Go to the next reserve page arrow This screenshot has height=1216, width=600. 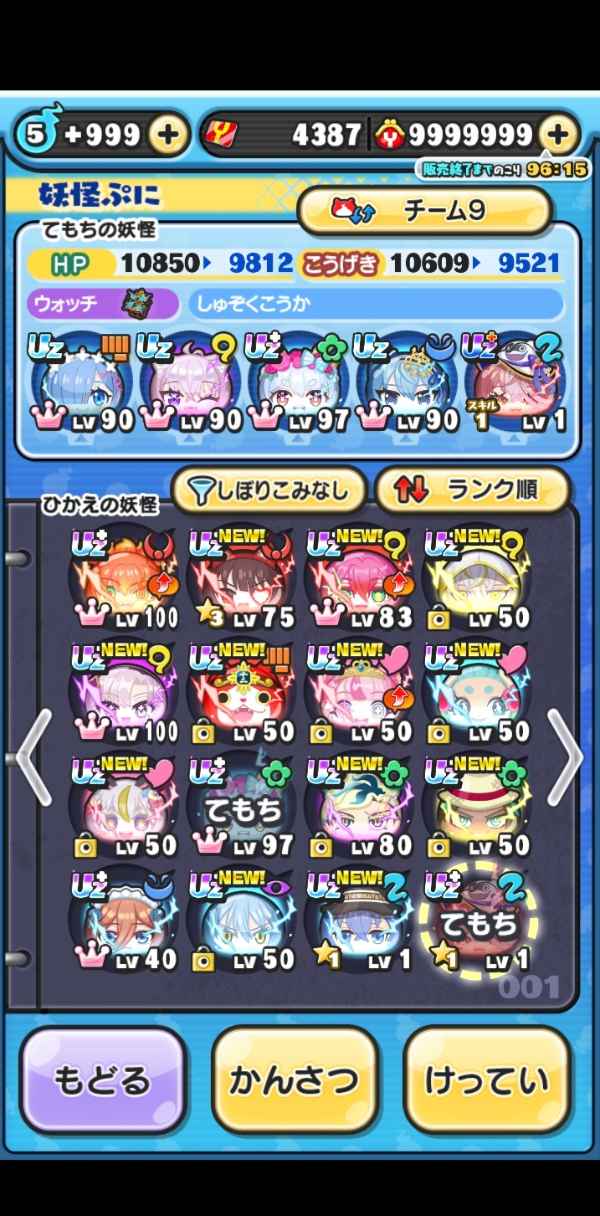click(565, 758)
